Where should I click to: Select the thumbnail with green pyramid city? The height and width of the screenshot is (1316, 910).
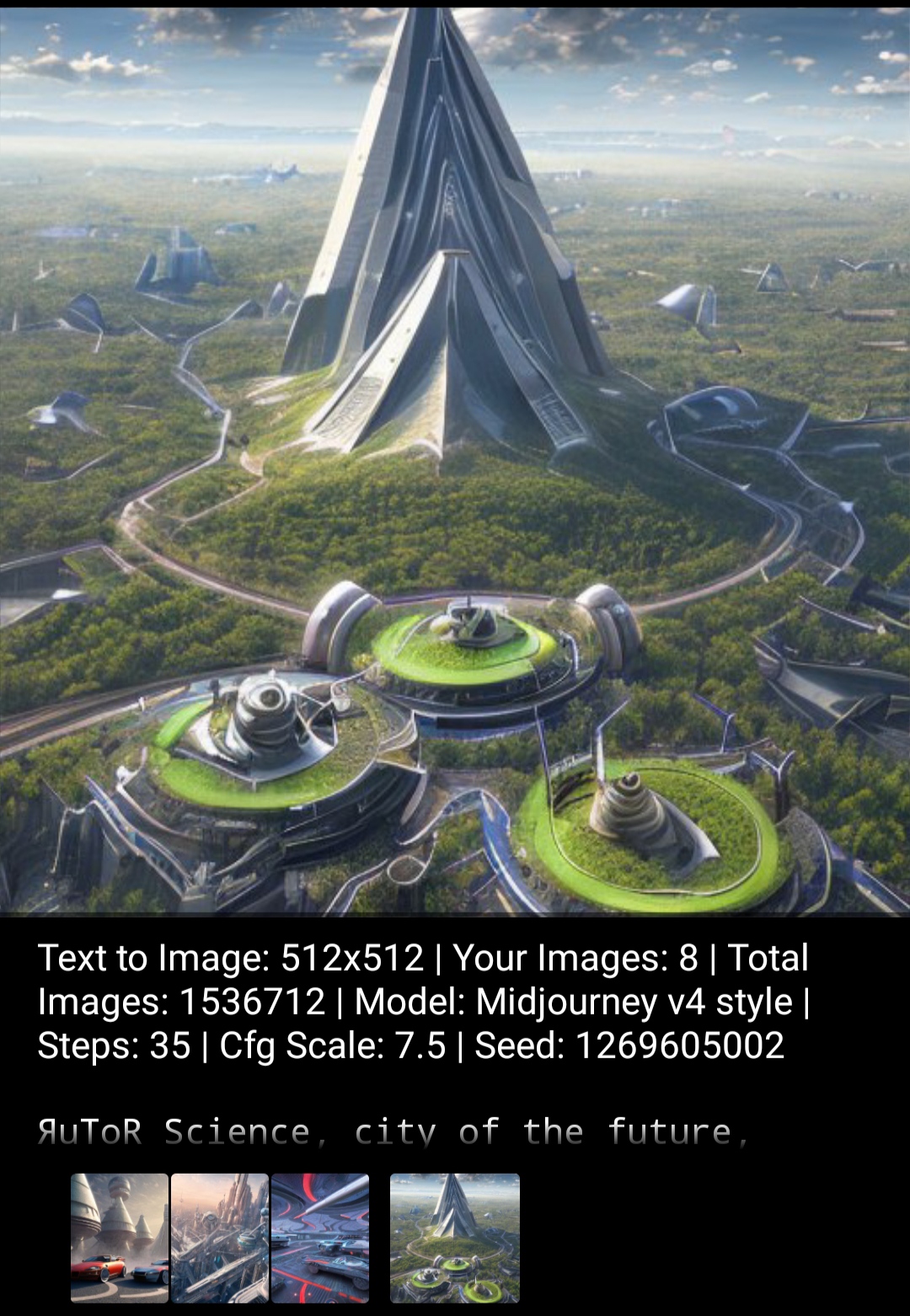pos(455,1238)
